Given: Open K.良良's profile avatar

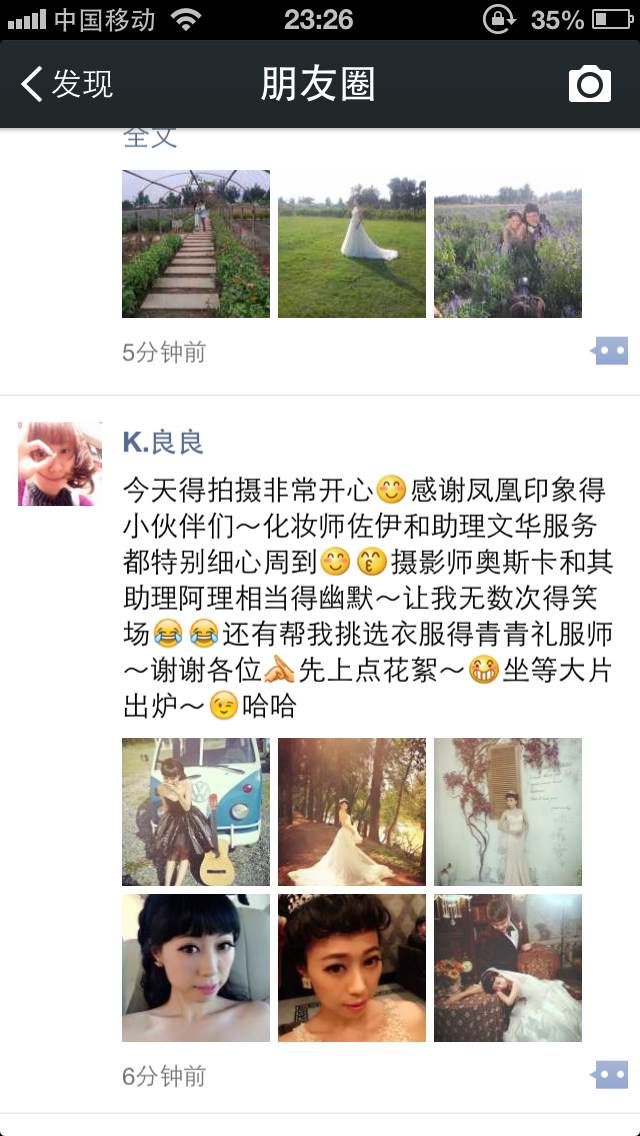Looking at the screenshot, I should (x=59, y=464).
